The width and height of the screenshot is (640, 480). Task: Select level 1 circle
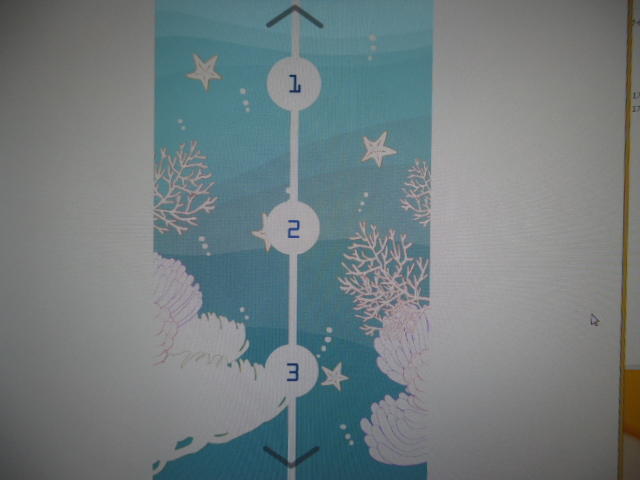293,84
